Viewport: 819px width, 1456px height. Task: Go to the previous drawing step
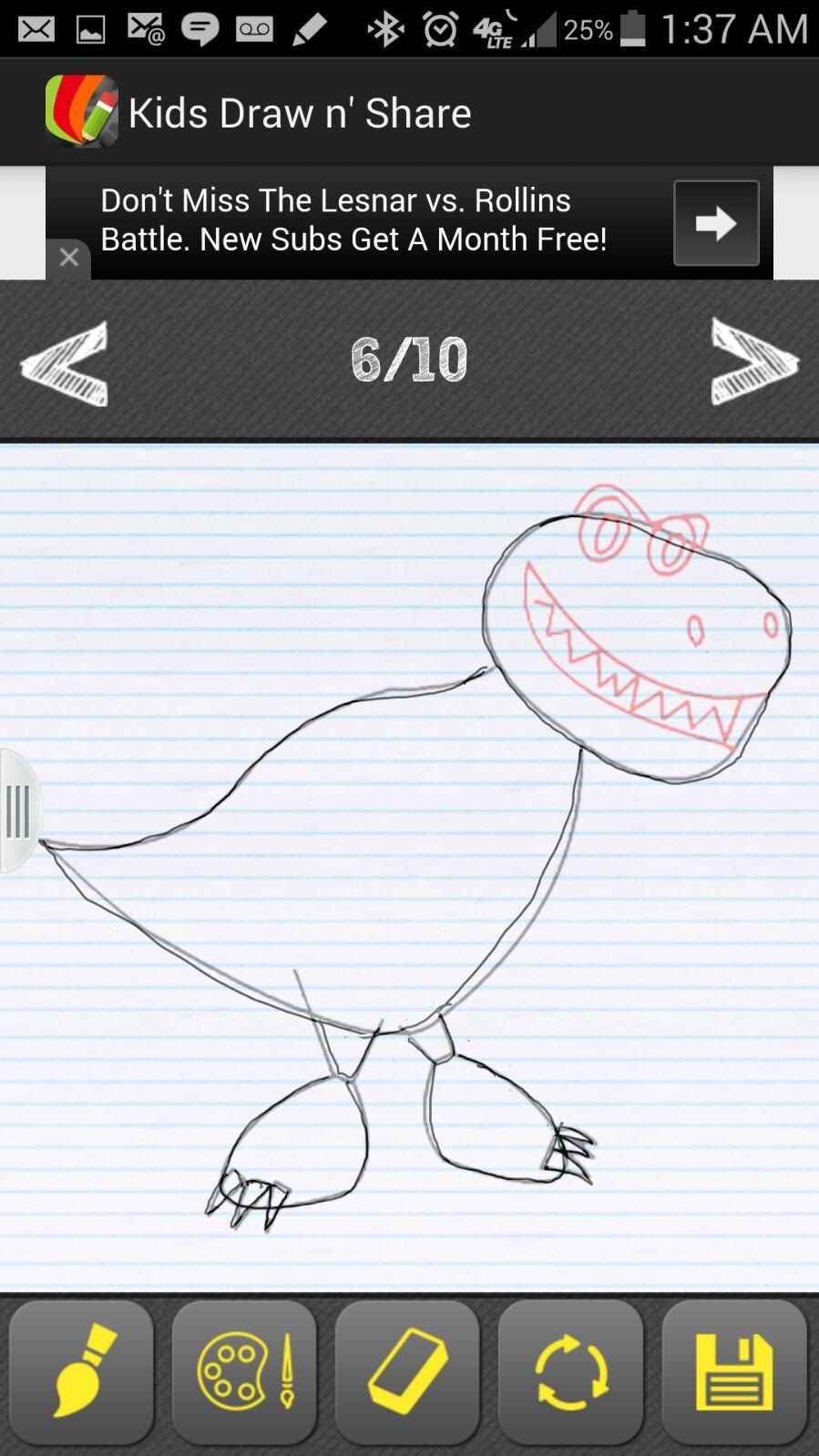pyautogui.click(x=64, y=362)
